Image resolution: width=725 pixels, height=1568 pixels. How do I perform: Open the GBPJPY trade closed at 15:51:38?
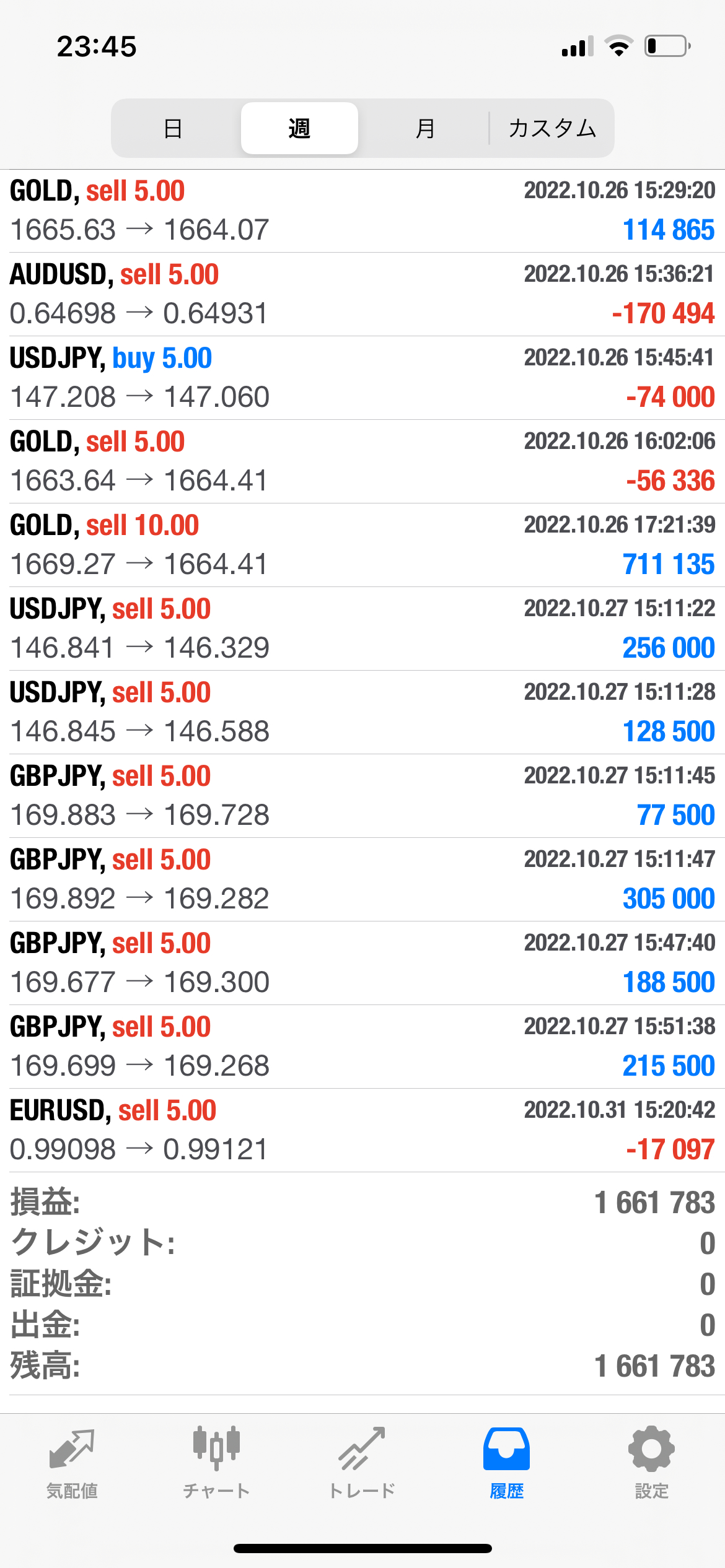tap(362, 1047)
